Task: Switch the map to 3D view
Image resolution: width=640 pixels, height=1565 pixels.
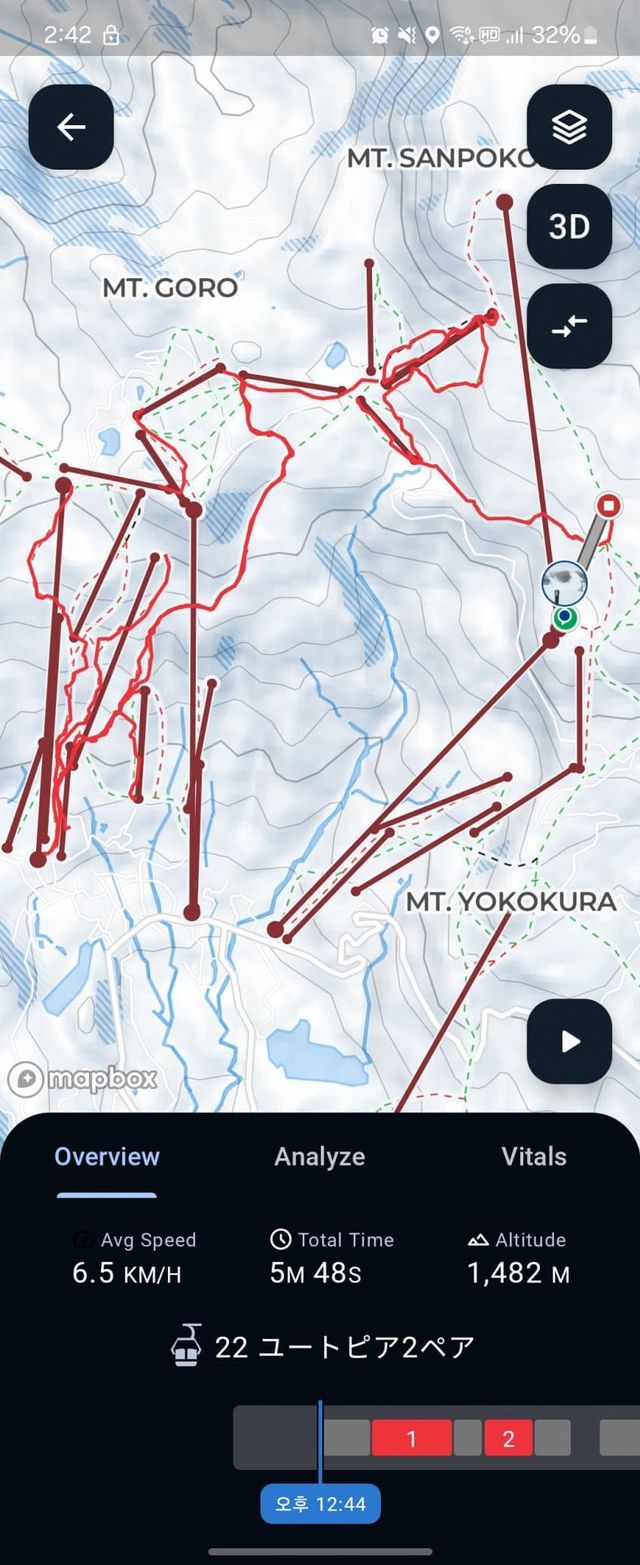Action: [x=569, y=227]
